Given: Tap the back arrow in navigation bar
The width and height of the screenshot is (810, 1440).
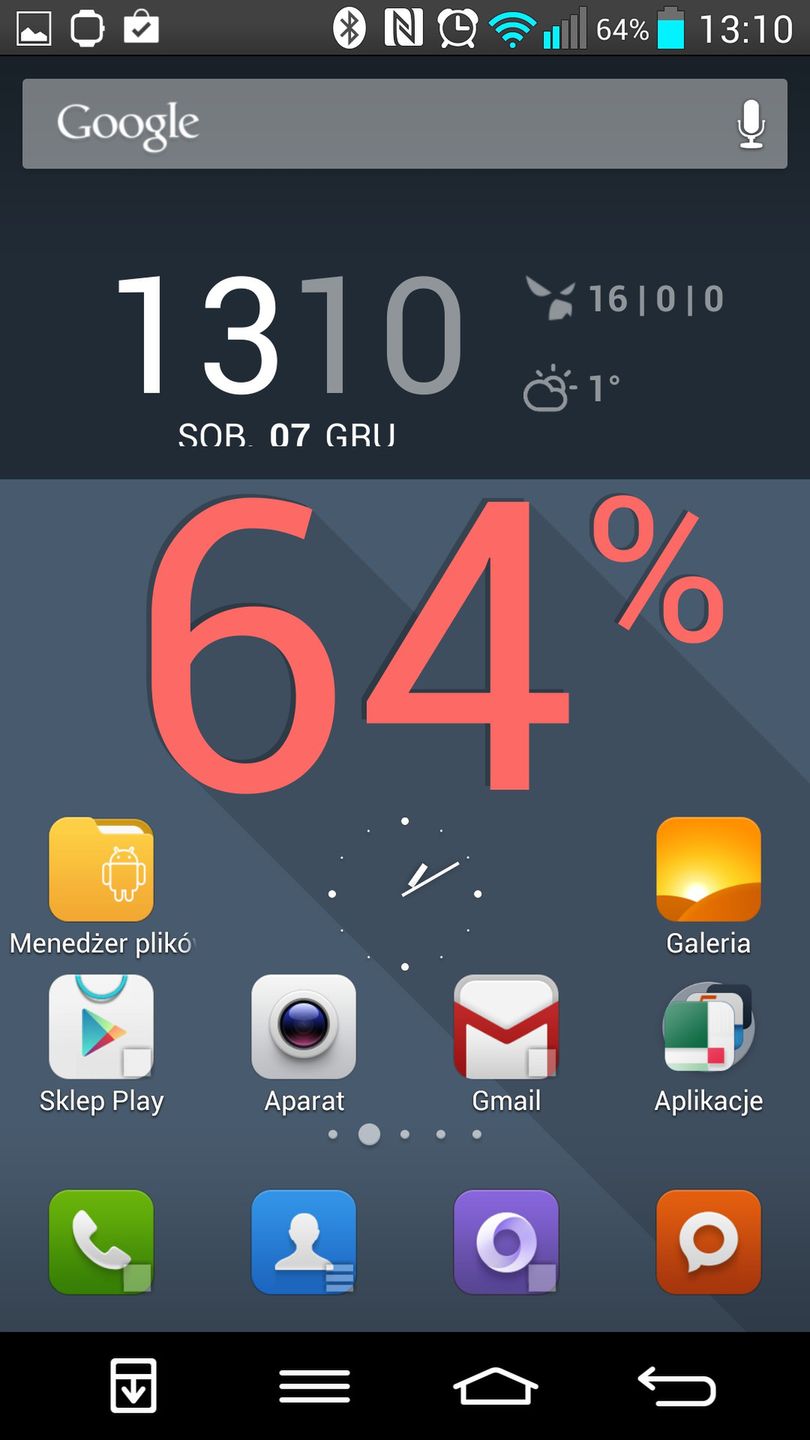Looking at the screenshot, I should coord(677,1386).
